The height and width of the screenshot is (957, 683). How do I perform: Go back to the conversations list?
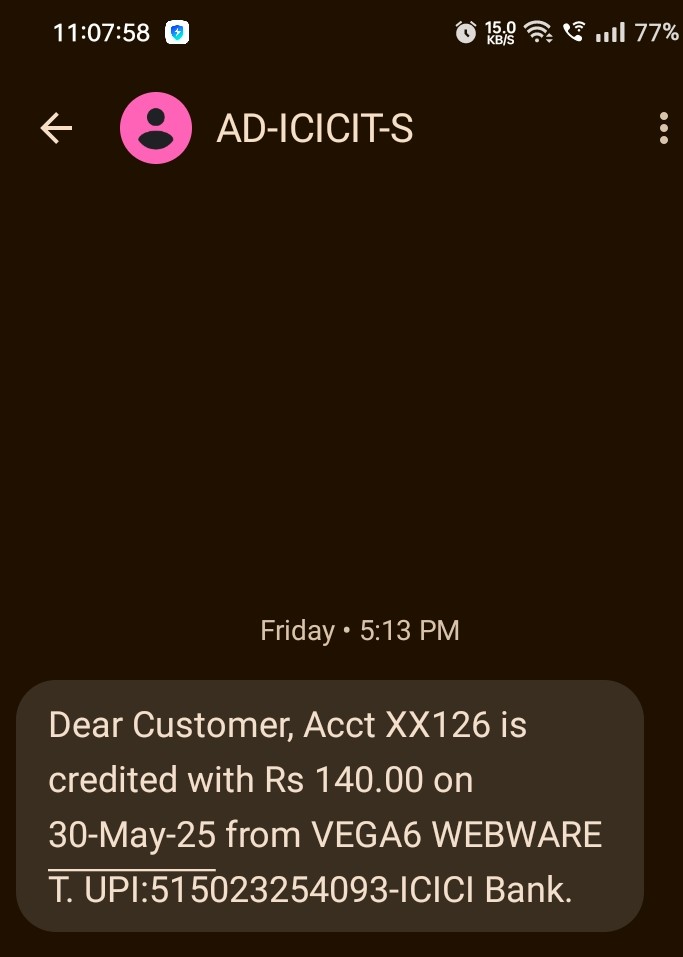tap(56, 128)
